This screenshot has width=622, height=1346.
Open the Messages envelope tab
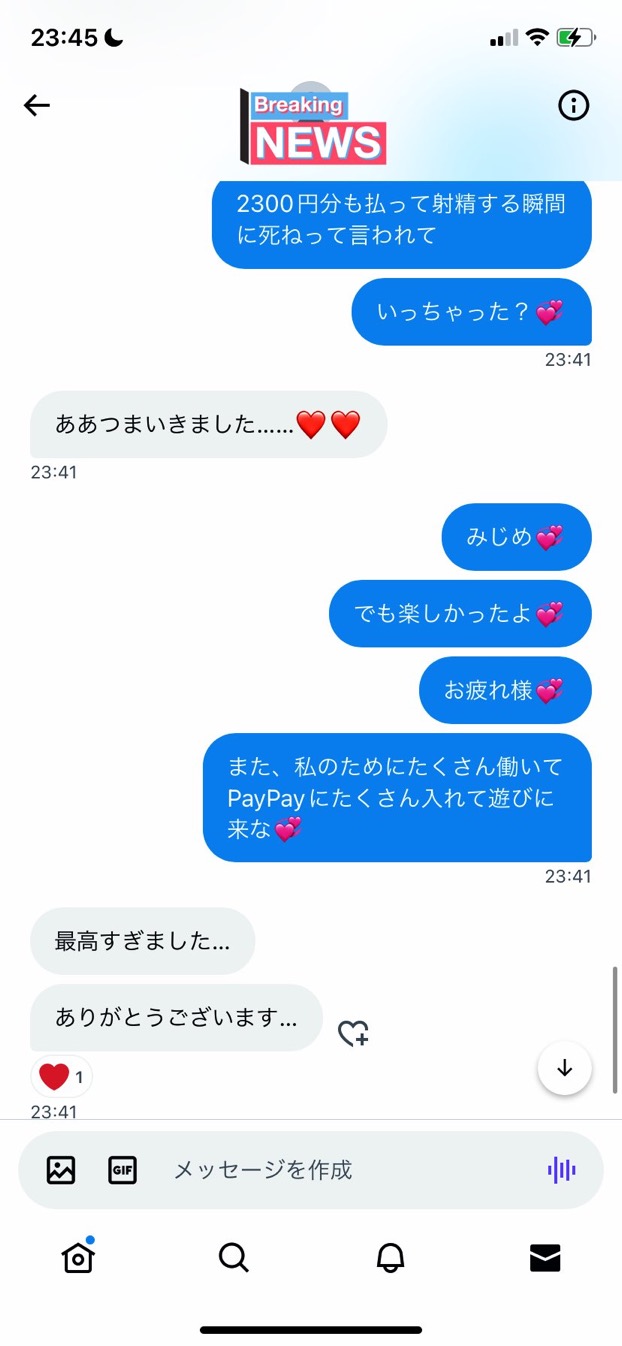tap(545, 1258)
